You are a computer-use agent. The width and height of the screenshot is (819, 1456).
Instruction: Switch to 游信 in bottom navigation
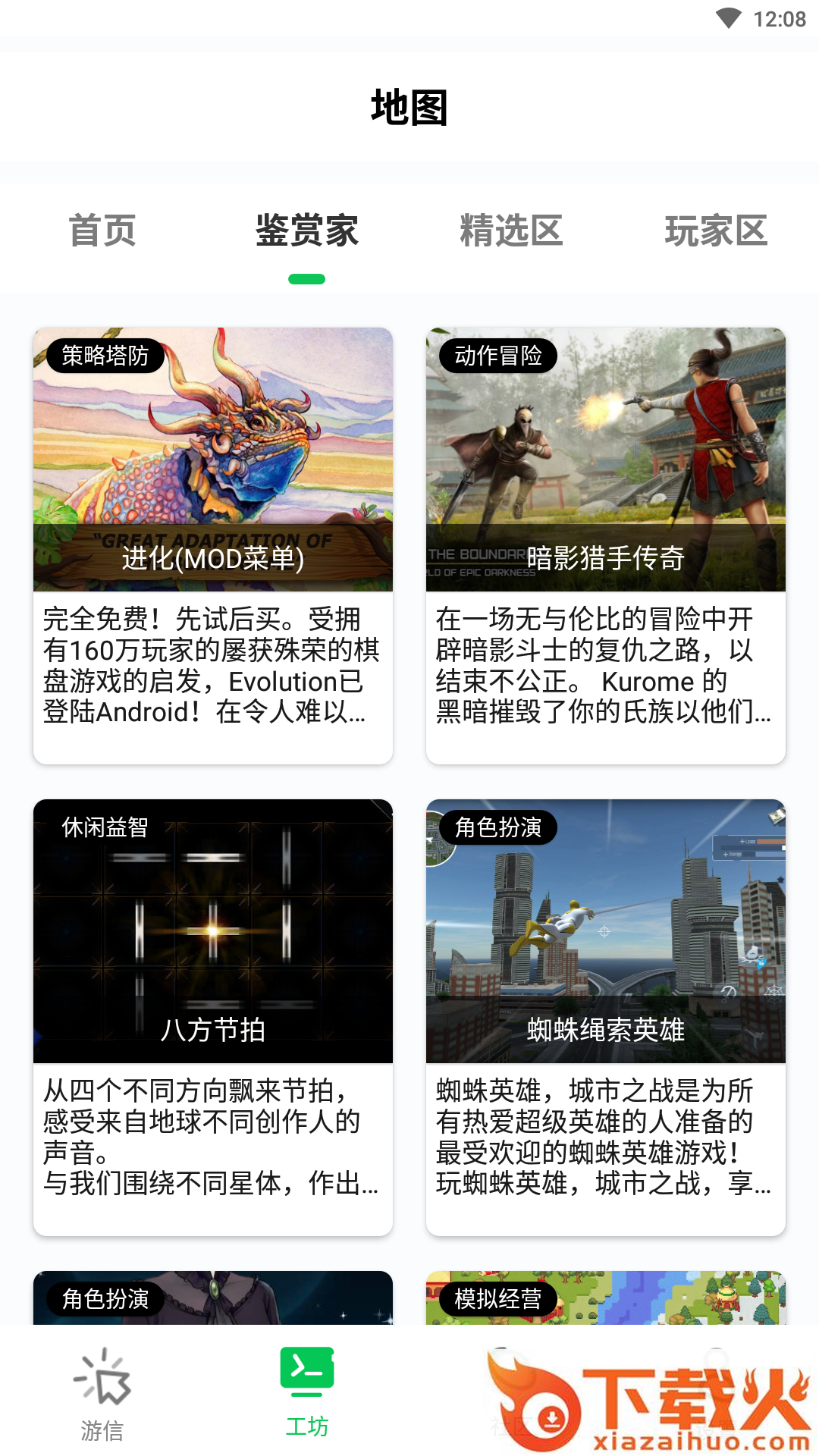(102, 1395)
